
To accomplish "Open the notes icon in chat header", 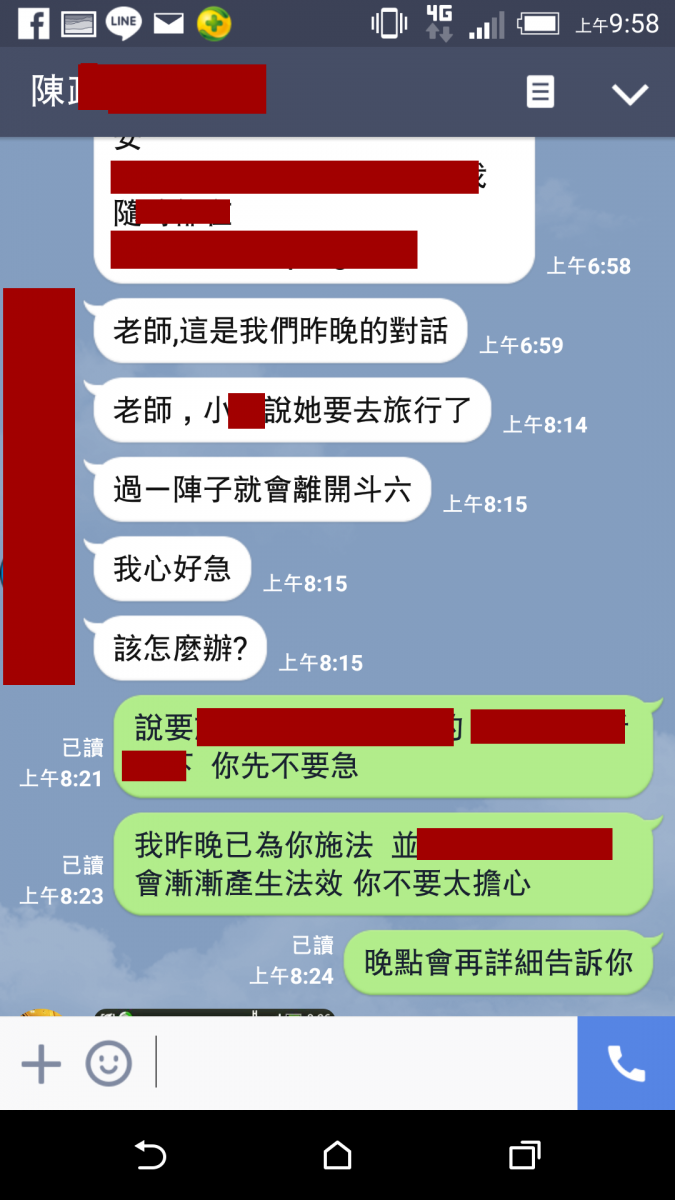I will [x=540, y=93].
